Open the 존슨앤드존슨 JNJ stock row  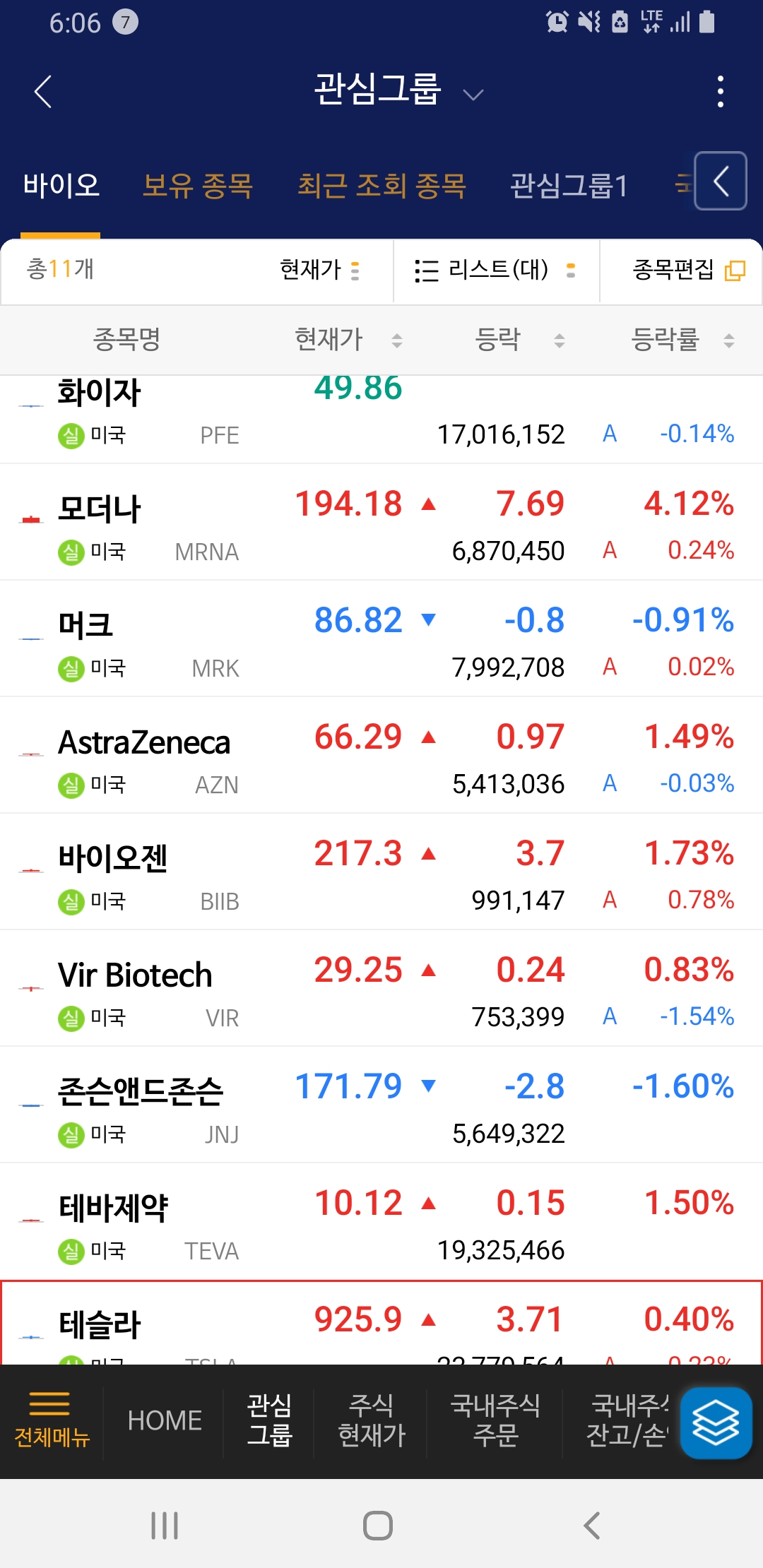tap(381, 1105)
